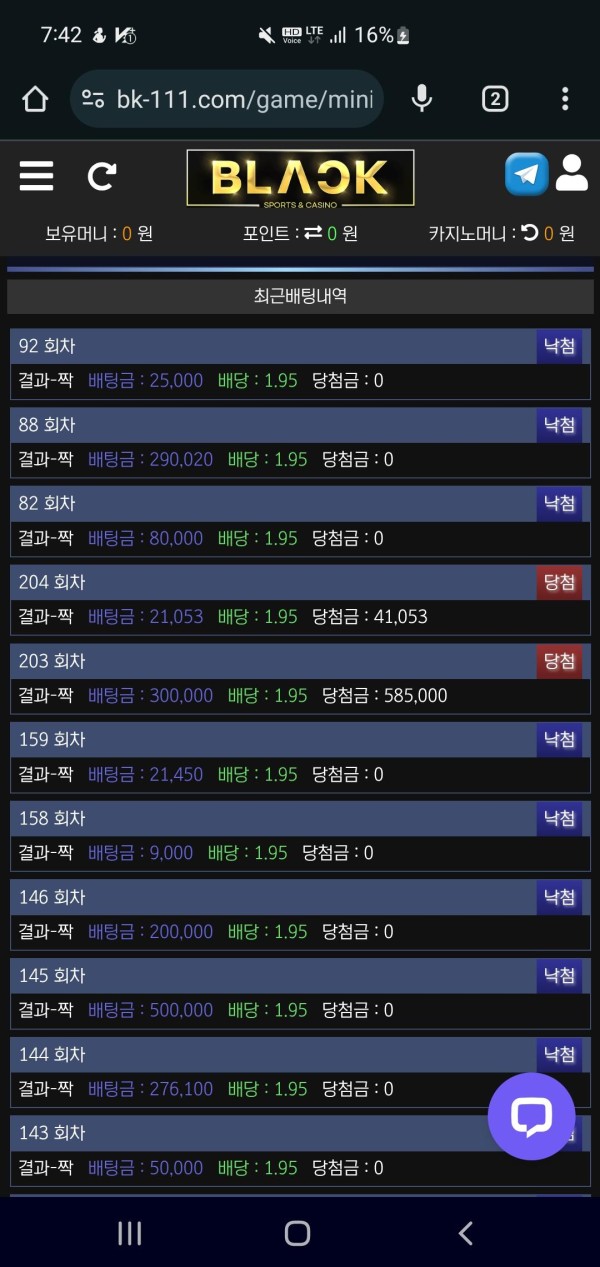Open the live chat bubble

(x=531, y=1116)
